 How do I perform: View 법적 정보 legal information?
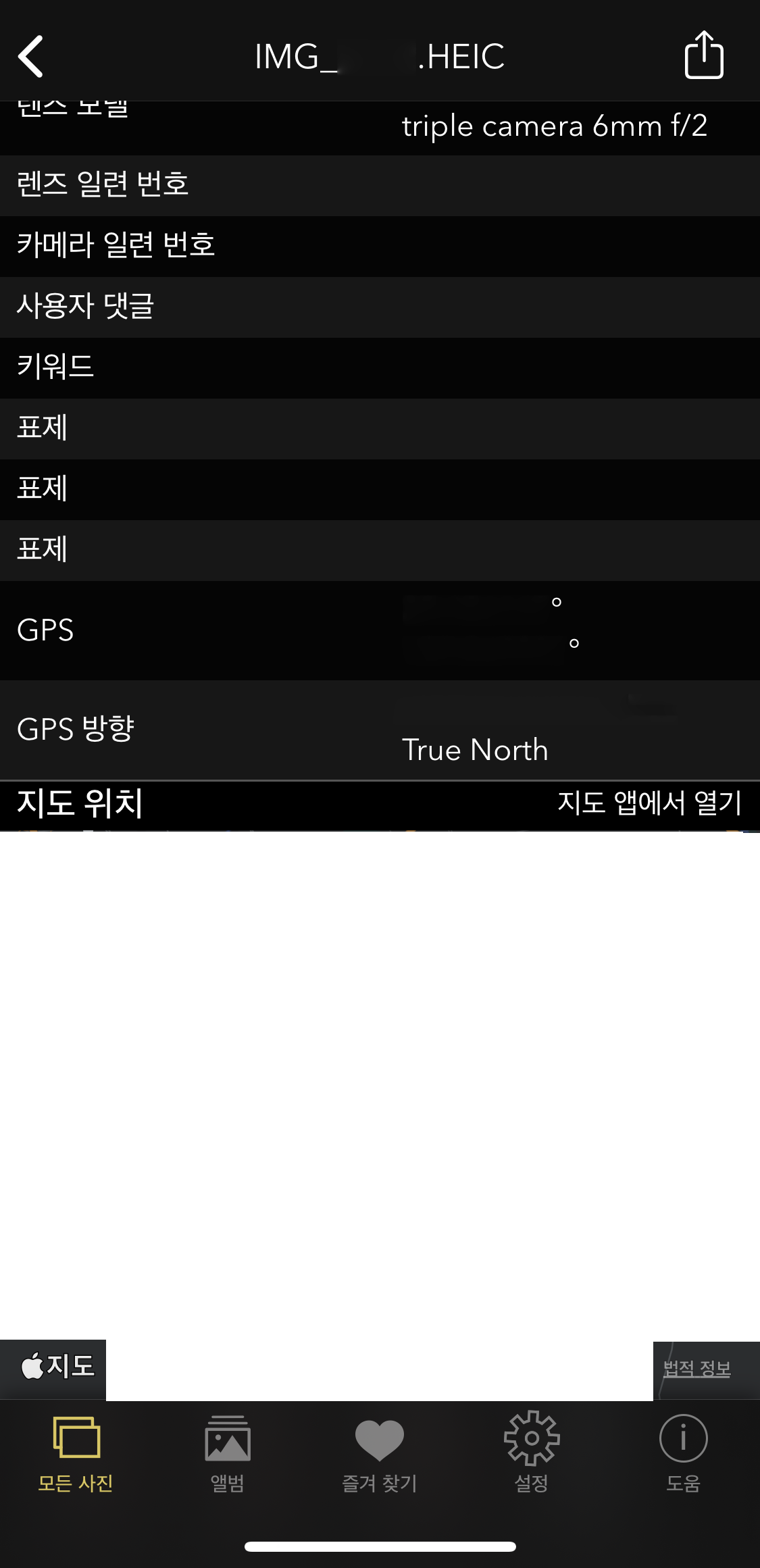(x=695, y=1367)
